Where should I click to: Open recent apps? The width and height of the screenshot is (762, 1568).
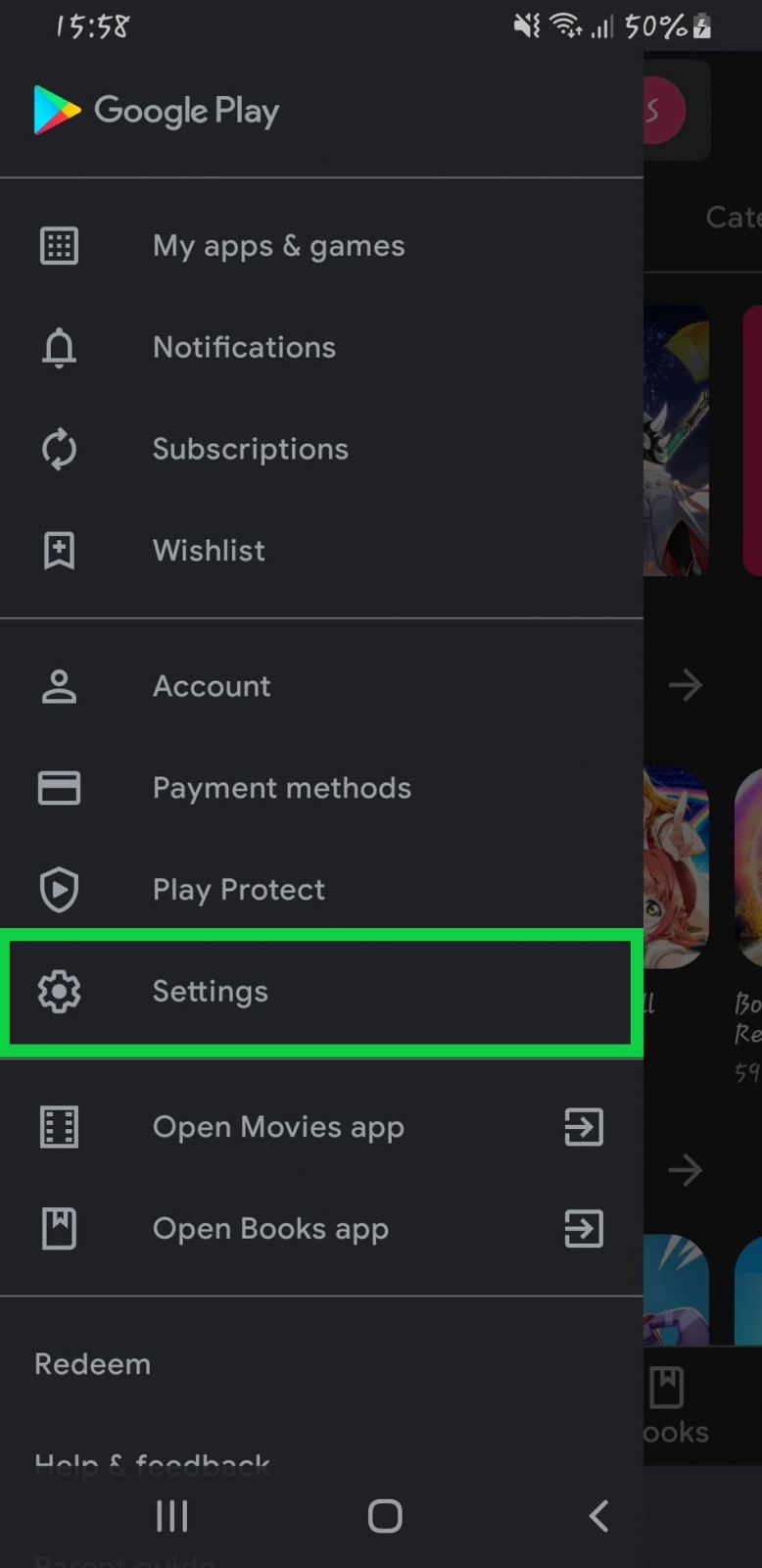click(172, 1516)
